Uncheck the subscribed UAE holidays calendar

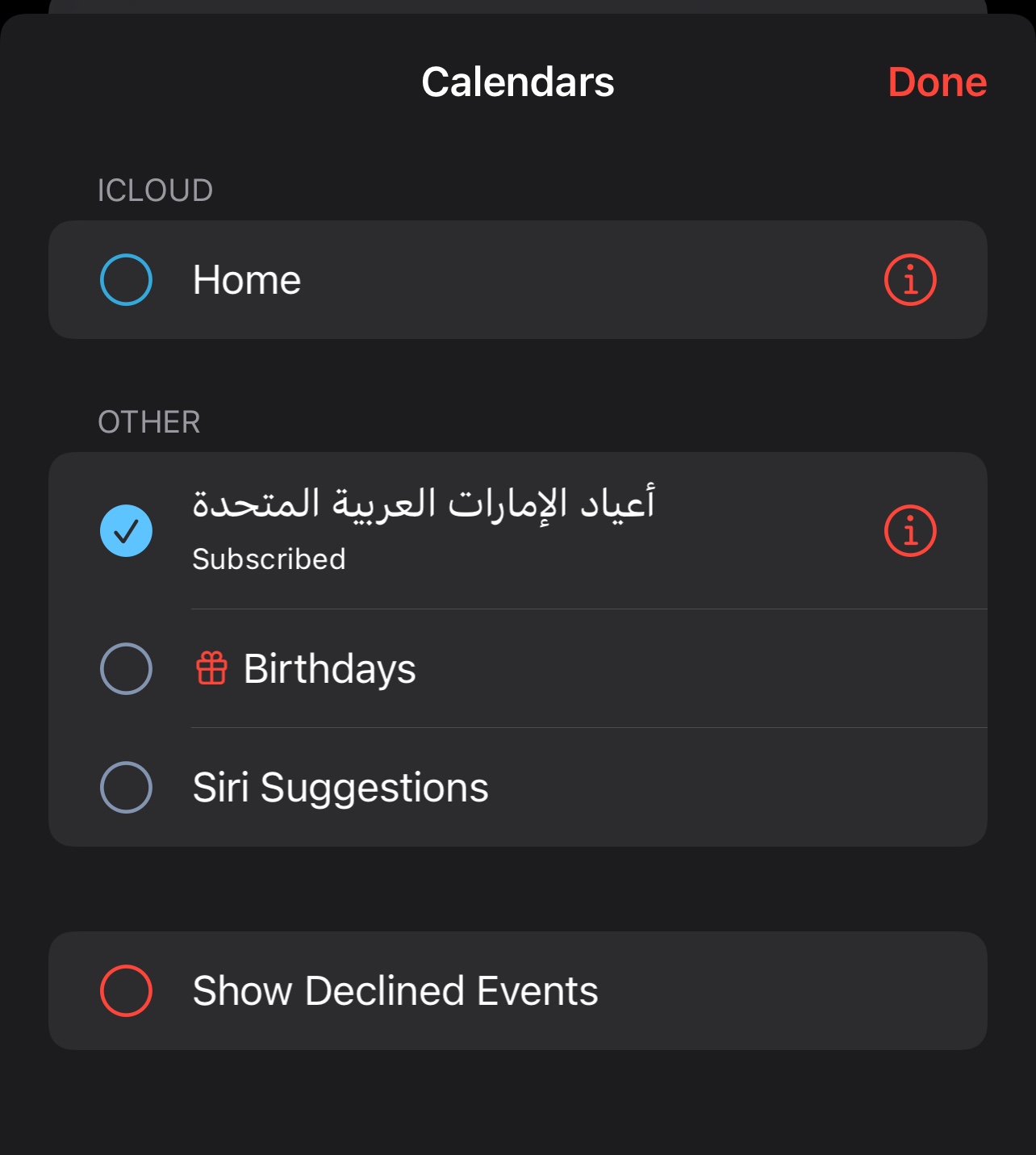[x=126, y=530]
